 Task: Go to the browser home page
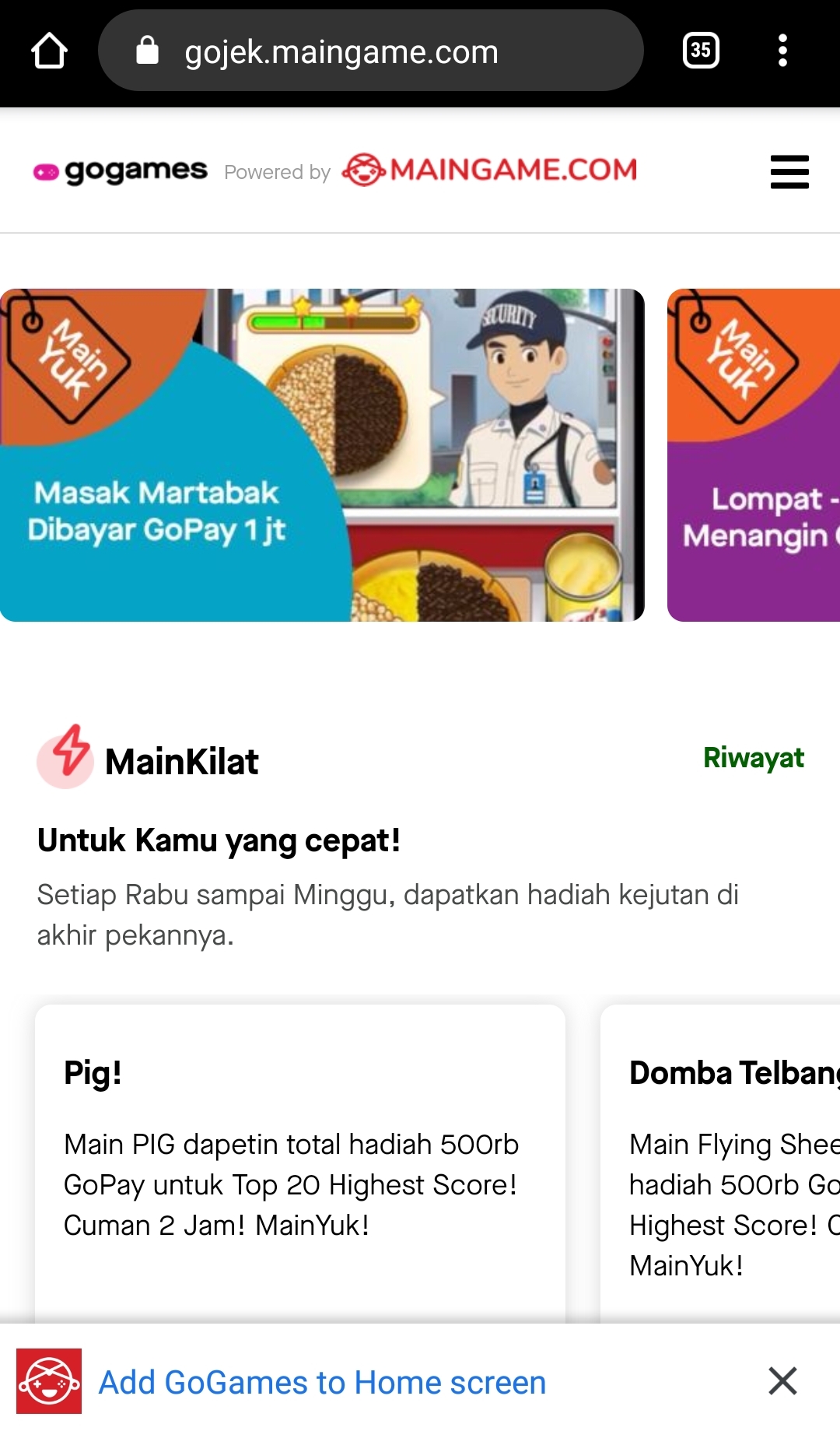click(x=49, y=51)
